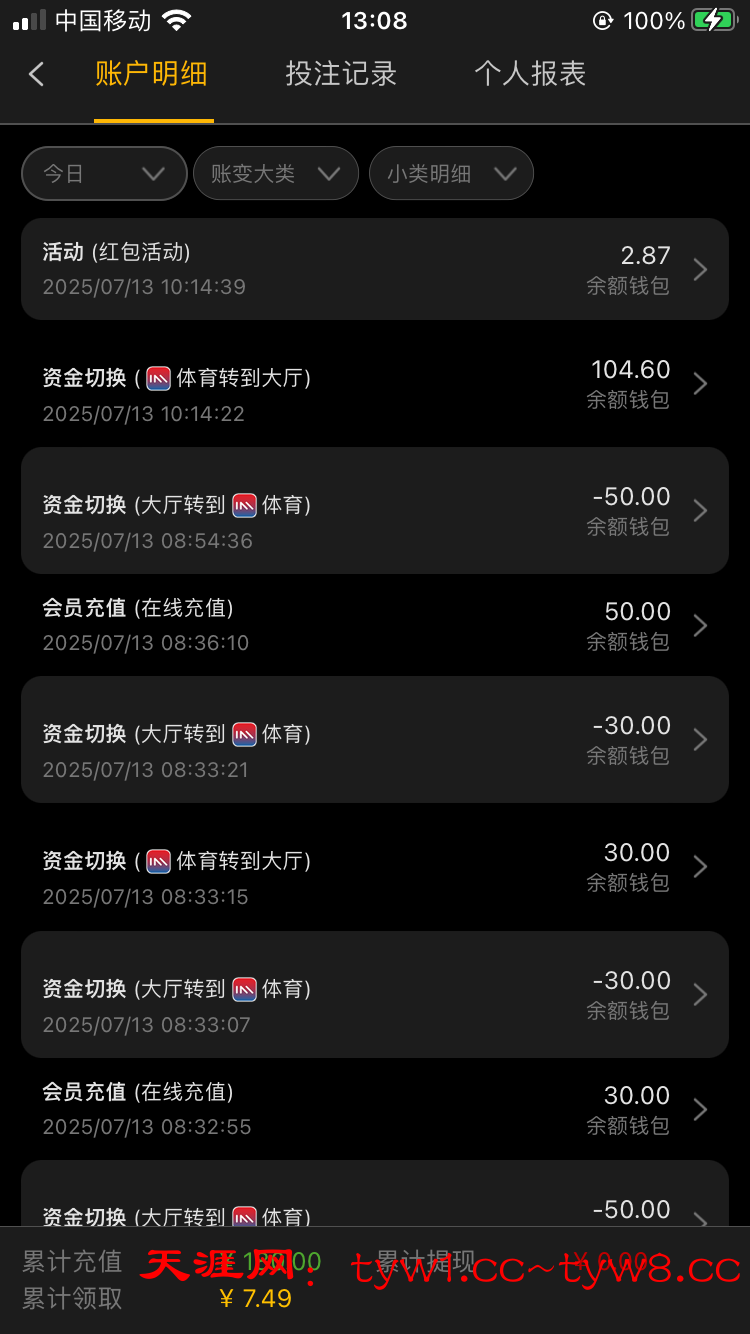750x1334 pixels.
Task: Select the 账户明细 tab
Action: 151,74
